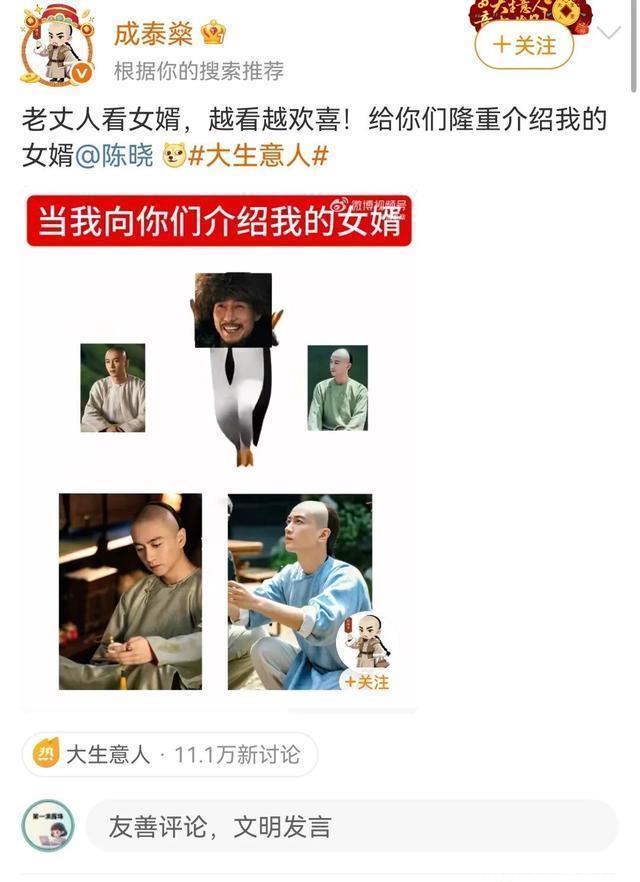Open the #大生意人# hashtag link
This screenshot has height=882, width=640.
point(259,156)
